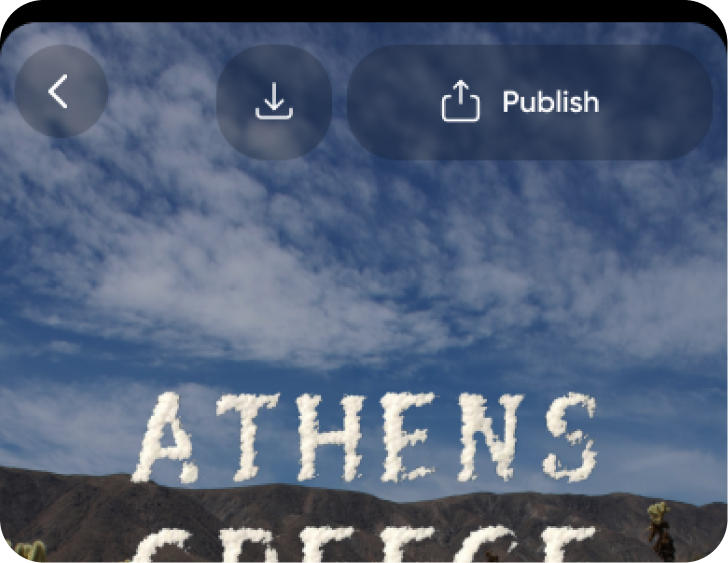Download the image to device
The image size is (728, 563).
click(x=274, y=102)
